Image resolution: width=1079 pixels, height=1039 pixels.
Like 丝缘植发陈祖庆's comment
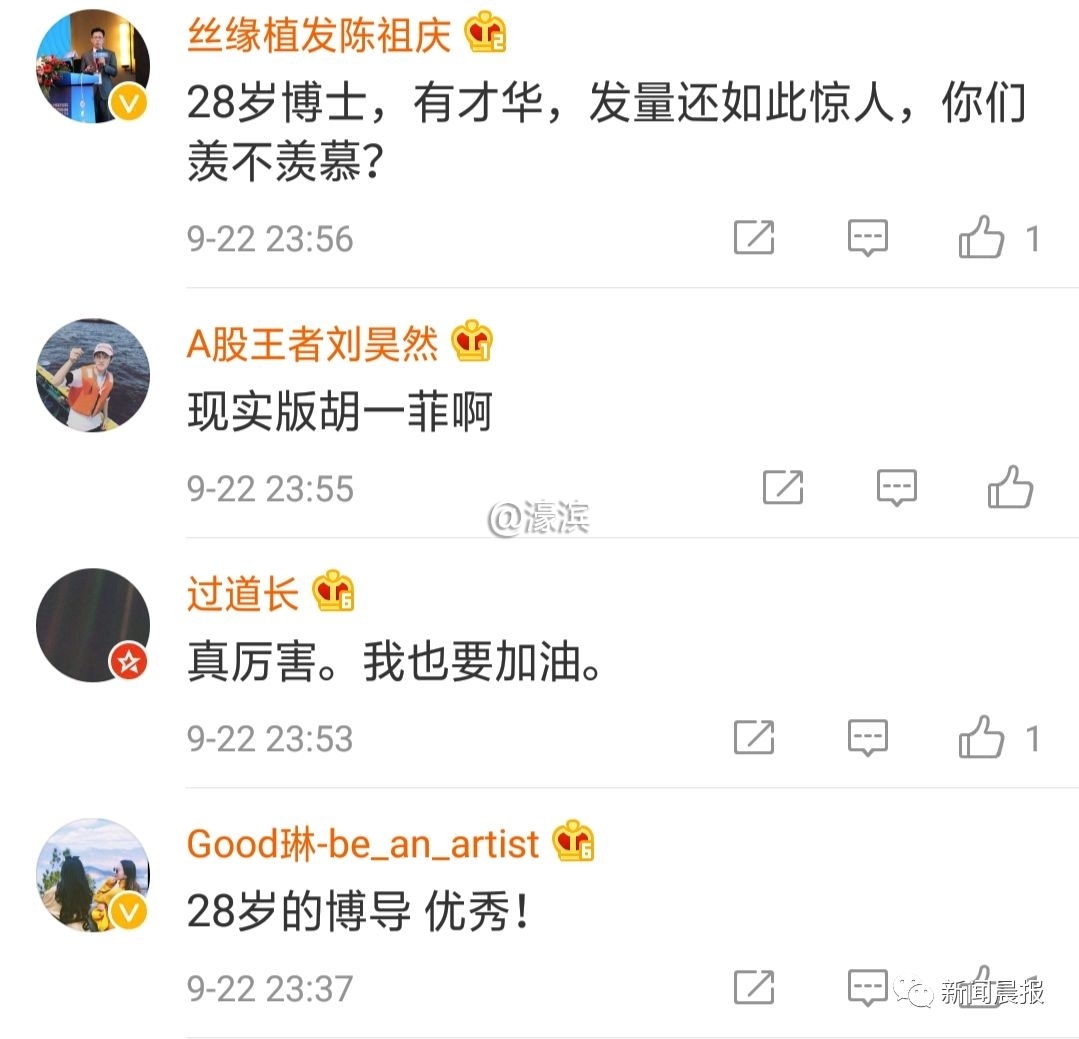tap(981, 238)
